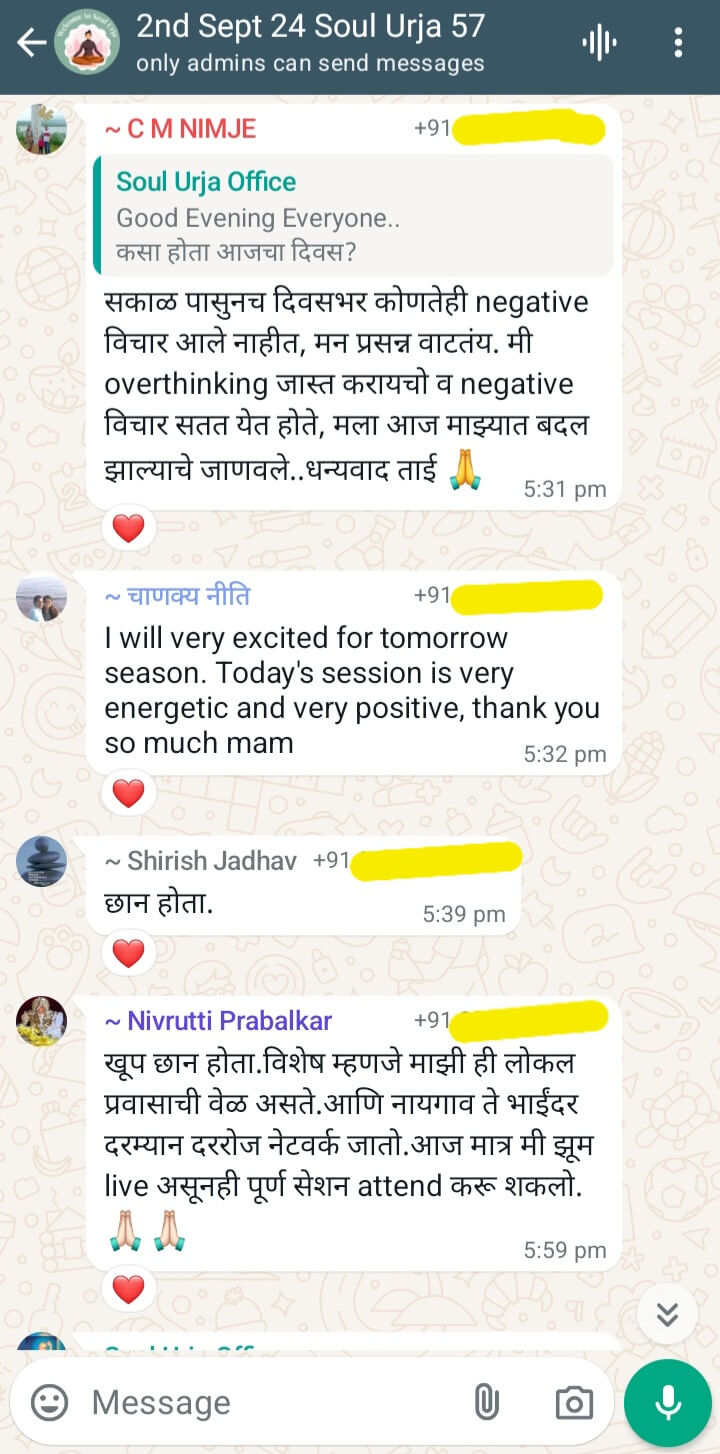View heart reaction under C M NIMJE's message
Screen dimensions: 720x1454
coord(128,529)
